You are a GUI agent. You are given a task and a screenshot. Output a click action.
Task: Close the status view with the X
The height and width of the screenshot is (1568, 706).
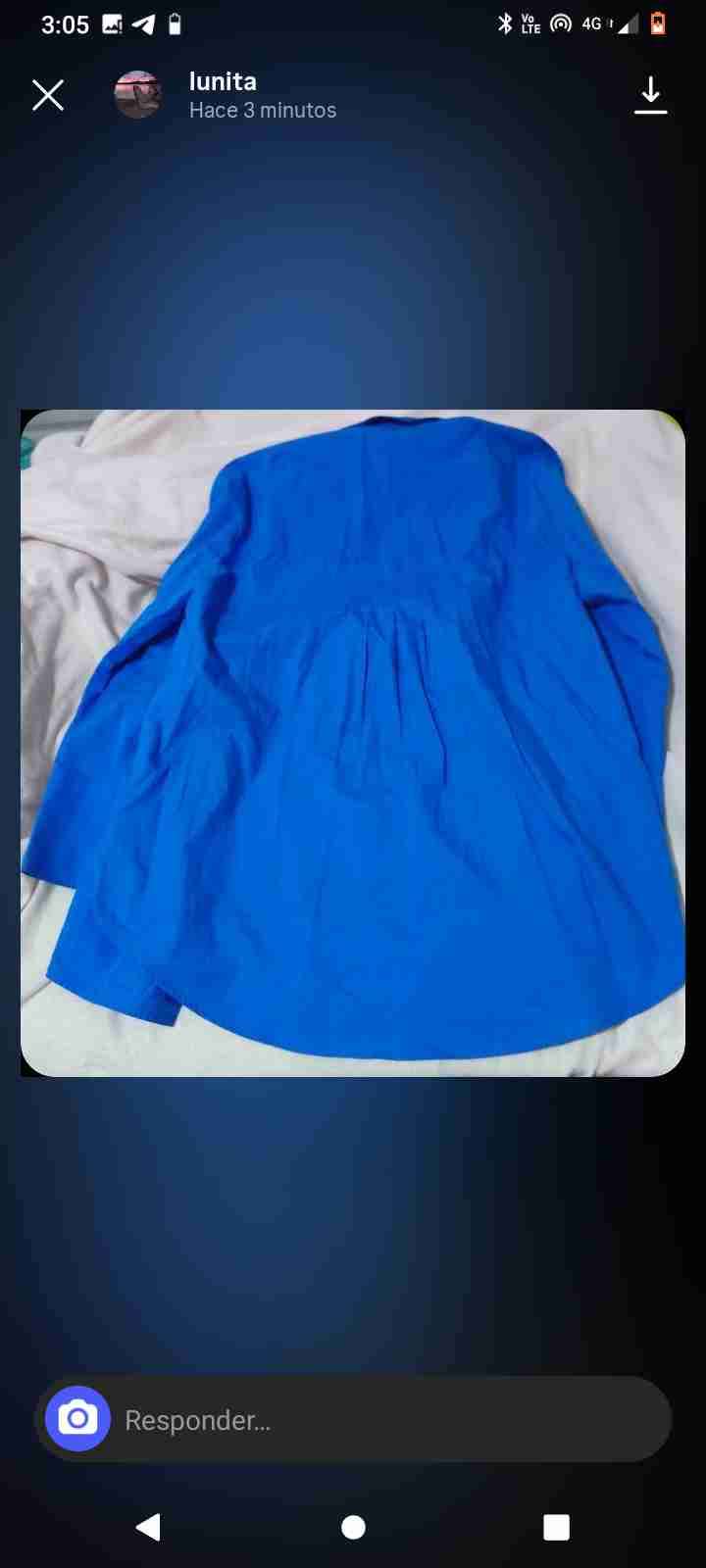[47, 95]
